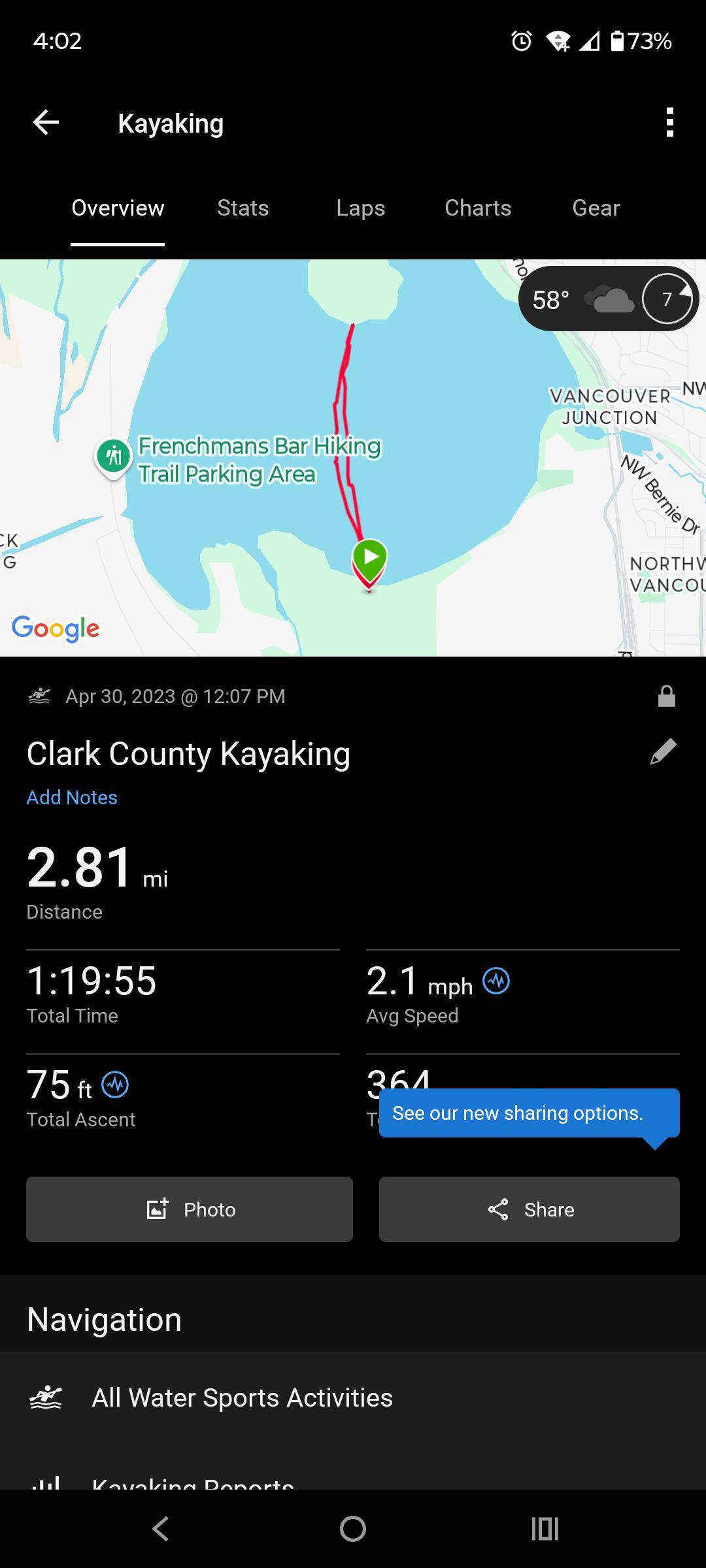Viewport: 706px width, 1568px height.
Task: Tap the info icon beside Avg Speed
Action: [x=496, y=981]
